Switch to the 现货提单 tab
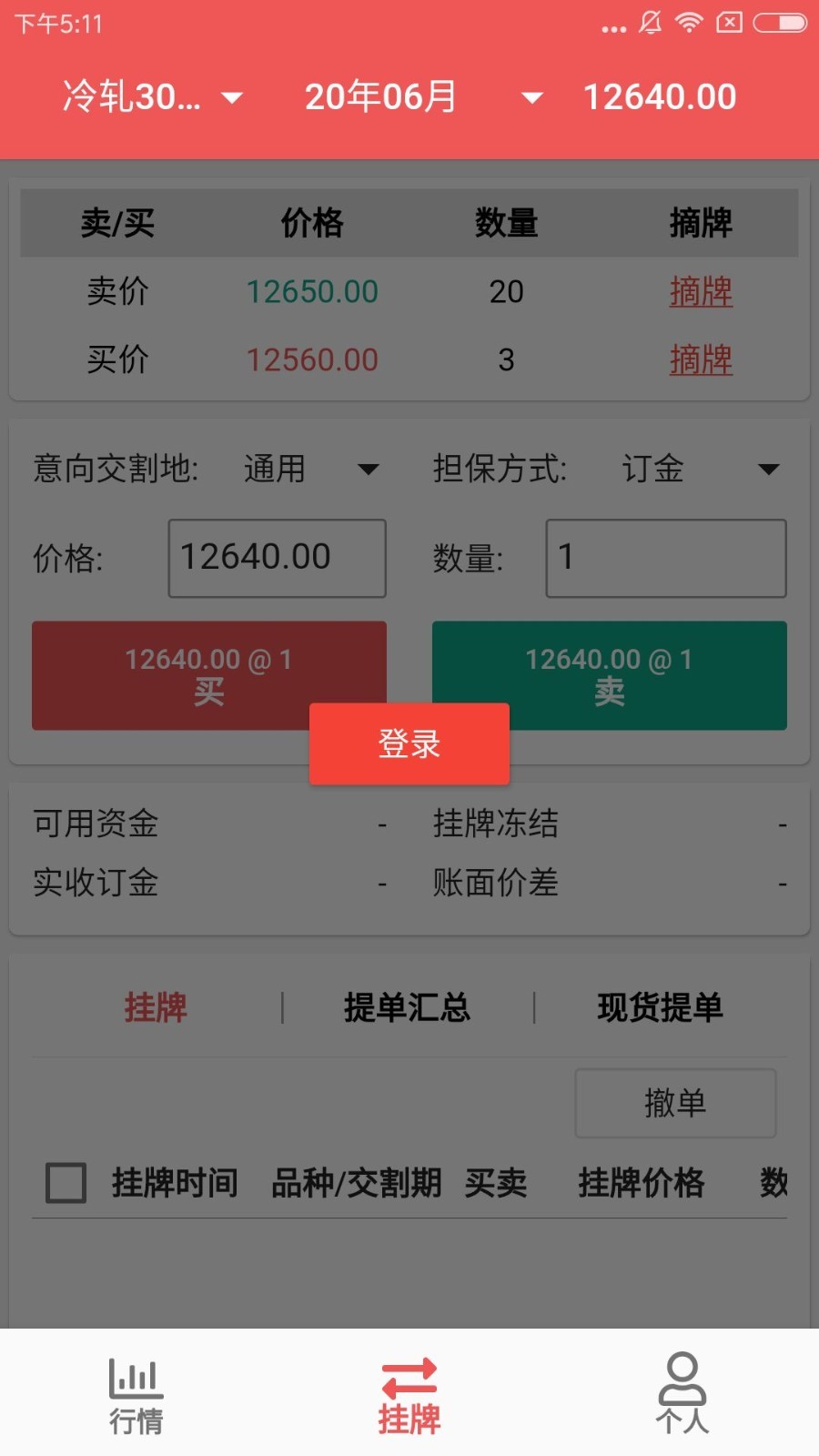 pyautogui.click(x=660, y=1007)
